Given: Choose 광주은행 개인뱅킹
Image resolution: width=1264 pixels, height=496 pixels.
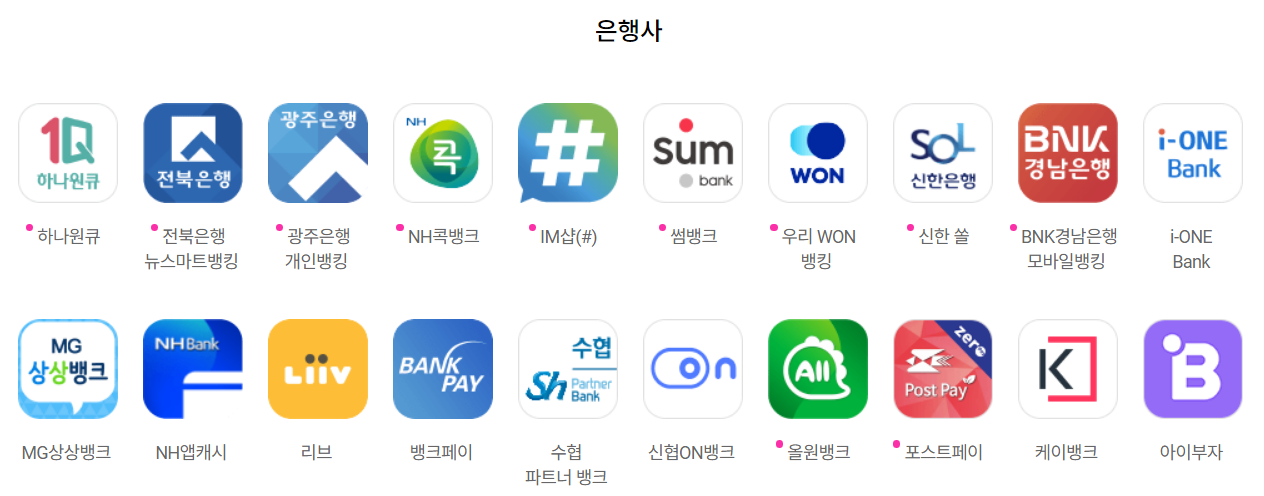Looking at the screenshot, I should coord(318,153).
